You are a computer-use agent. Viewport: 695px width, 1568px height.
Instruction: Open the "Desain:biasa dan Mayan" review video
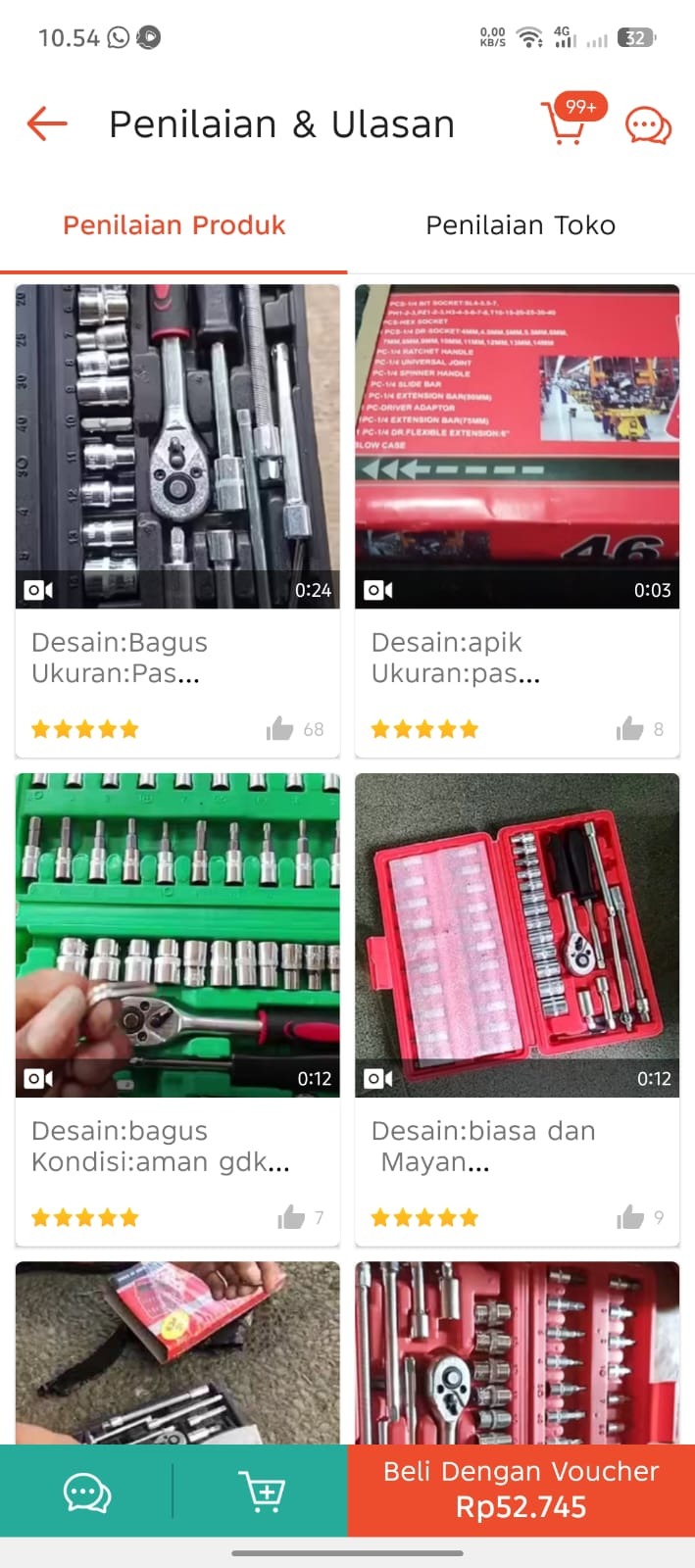517,934
